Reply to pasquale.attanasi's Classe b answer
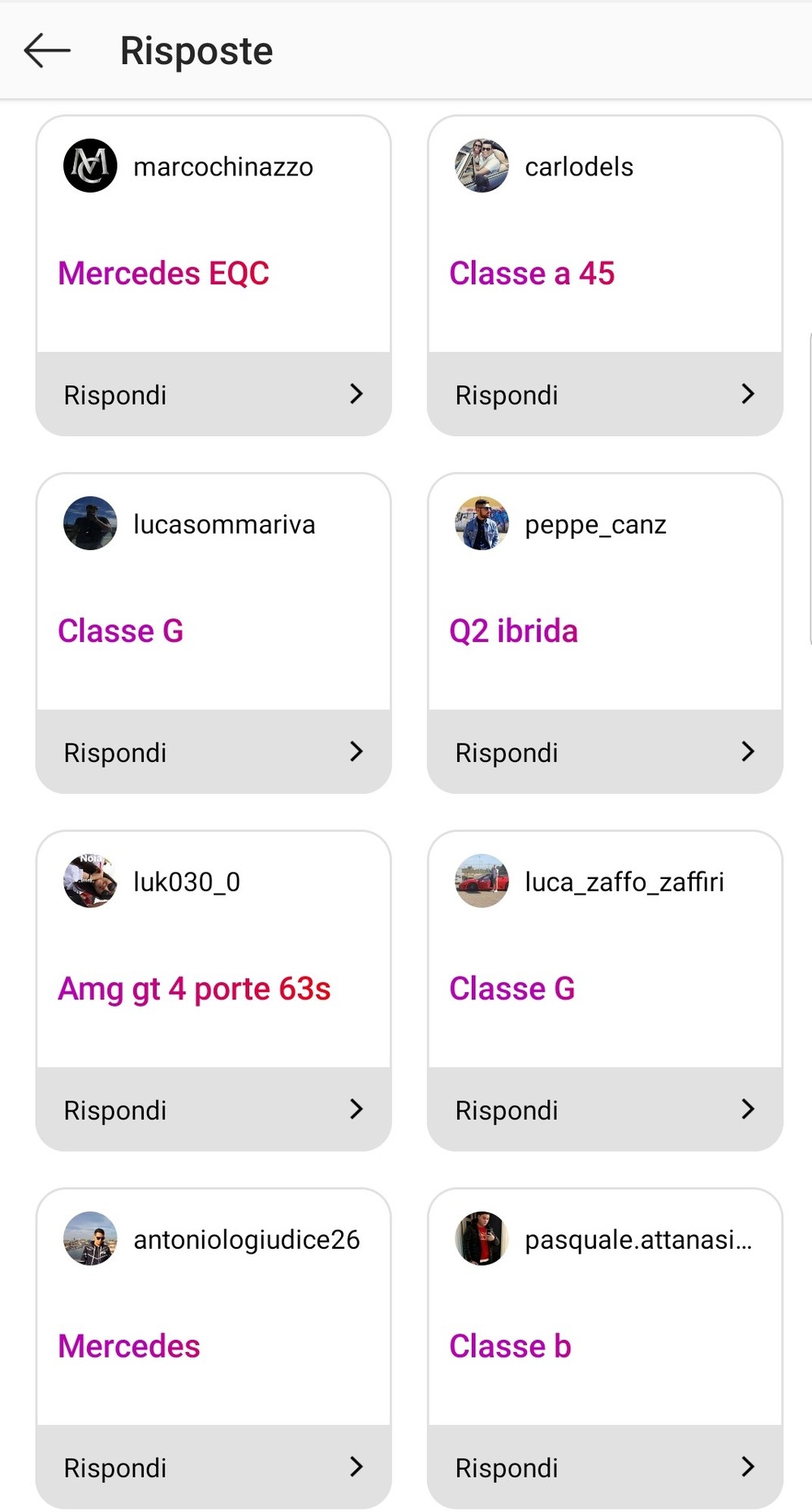This screenshot has height=1512, width=812. [605, 1467]
